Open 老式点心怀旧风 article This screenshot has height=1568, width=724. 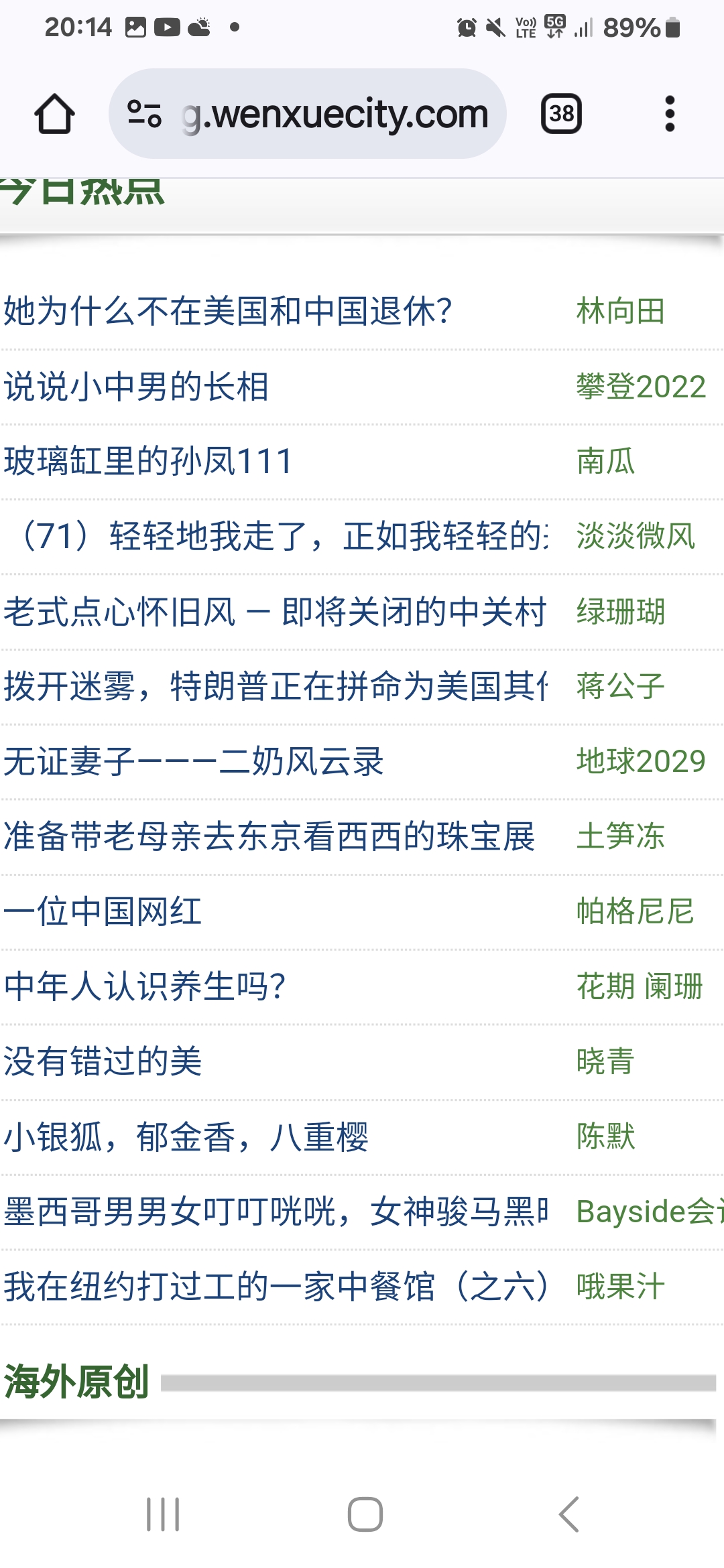point(275,612)
